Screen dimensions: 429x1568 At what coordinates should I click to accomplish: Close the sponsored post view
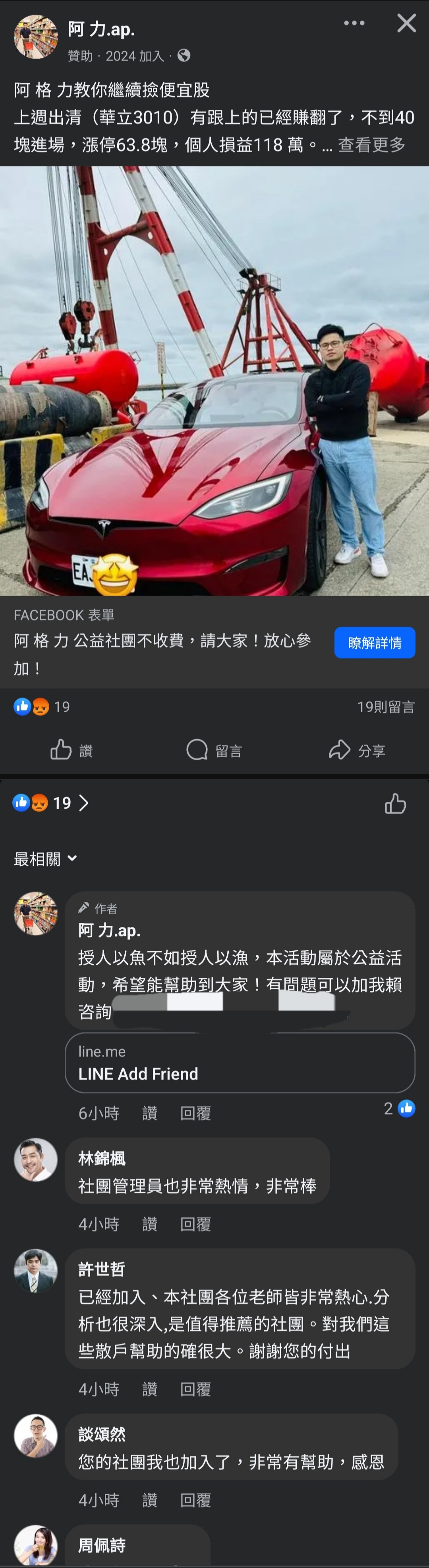(x=406, y=24)
